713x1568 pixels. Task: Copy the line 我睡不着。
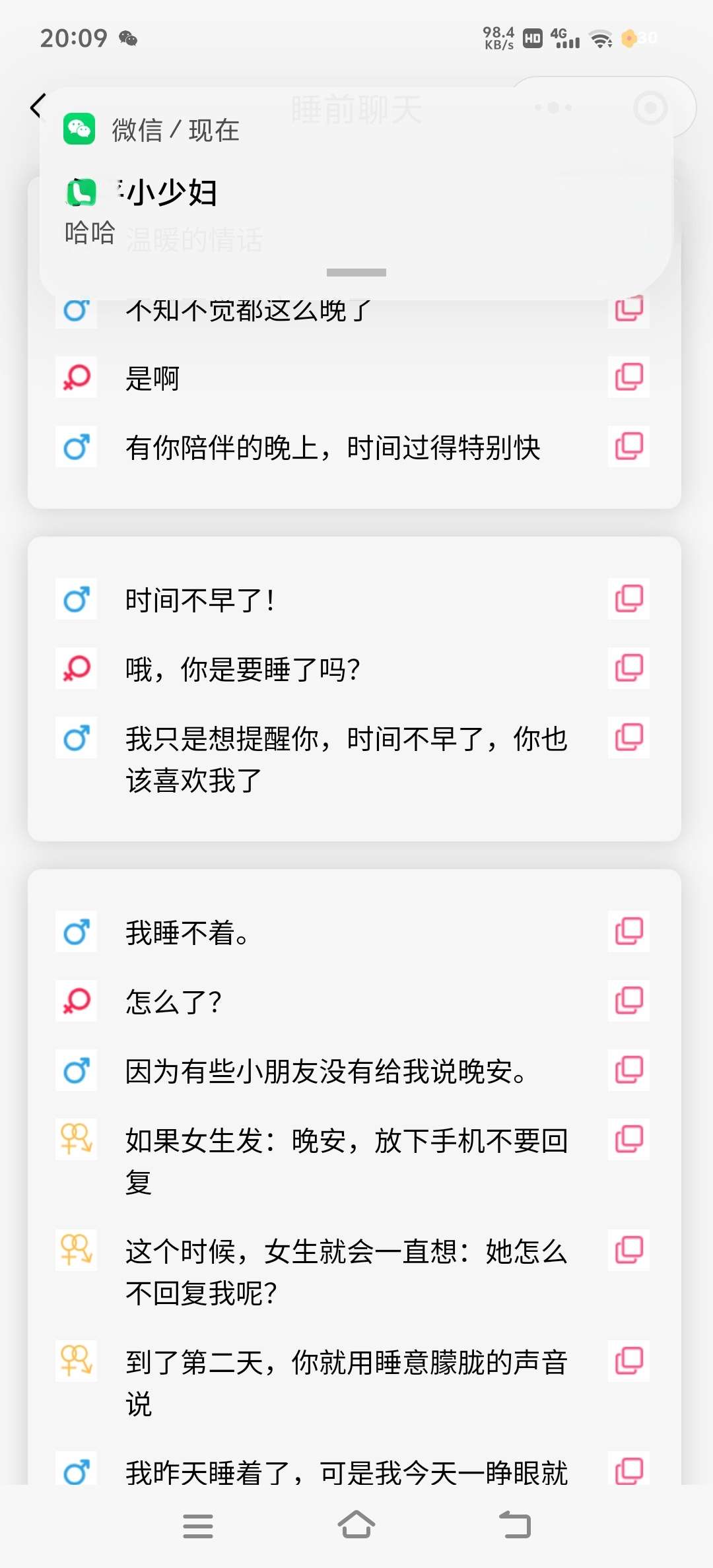[x=628, y=932]
